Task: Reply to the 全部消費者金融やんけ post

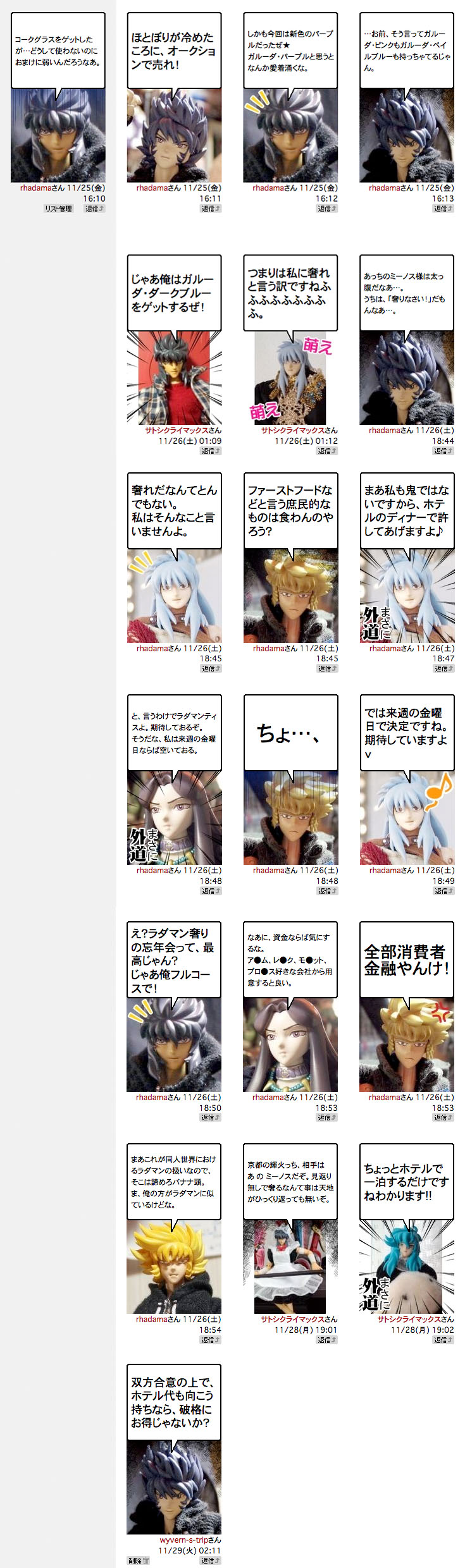Action: pos(443,1118)
